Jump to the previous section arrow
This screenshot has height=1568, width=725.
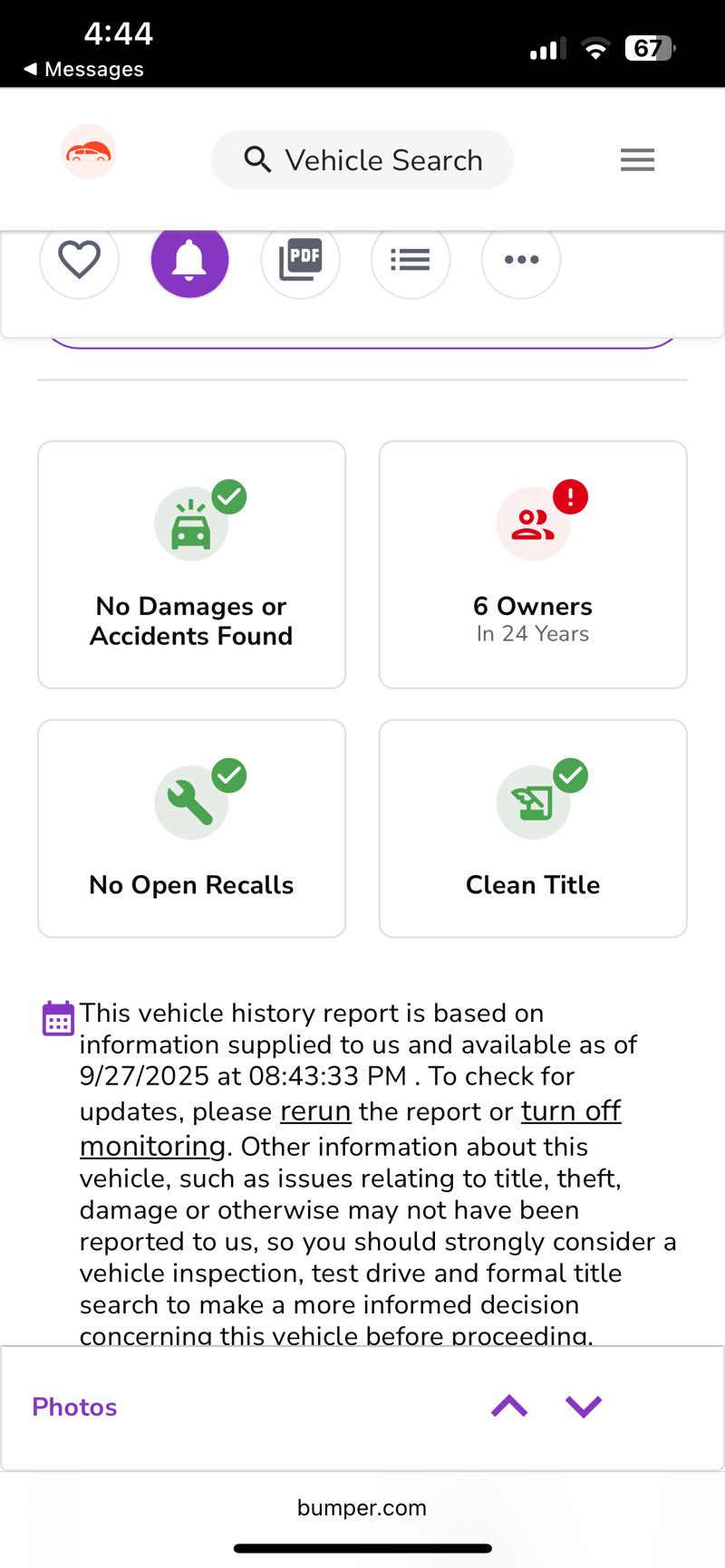(509, 1406)
